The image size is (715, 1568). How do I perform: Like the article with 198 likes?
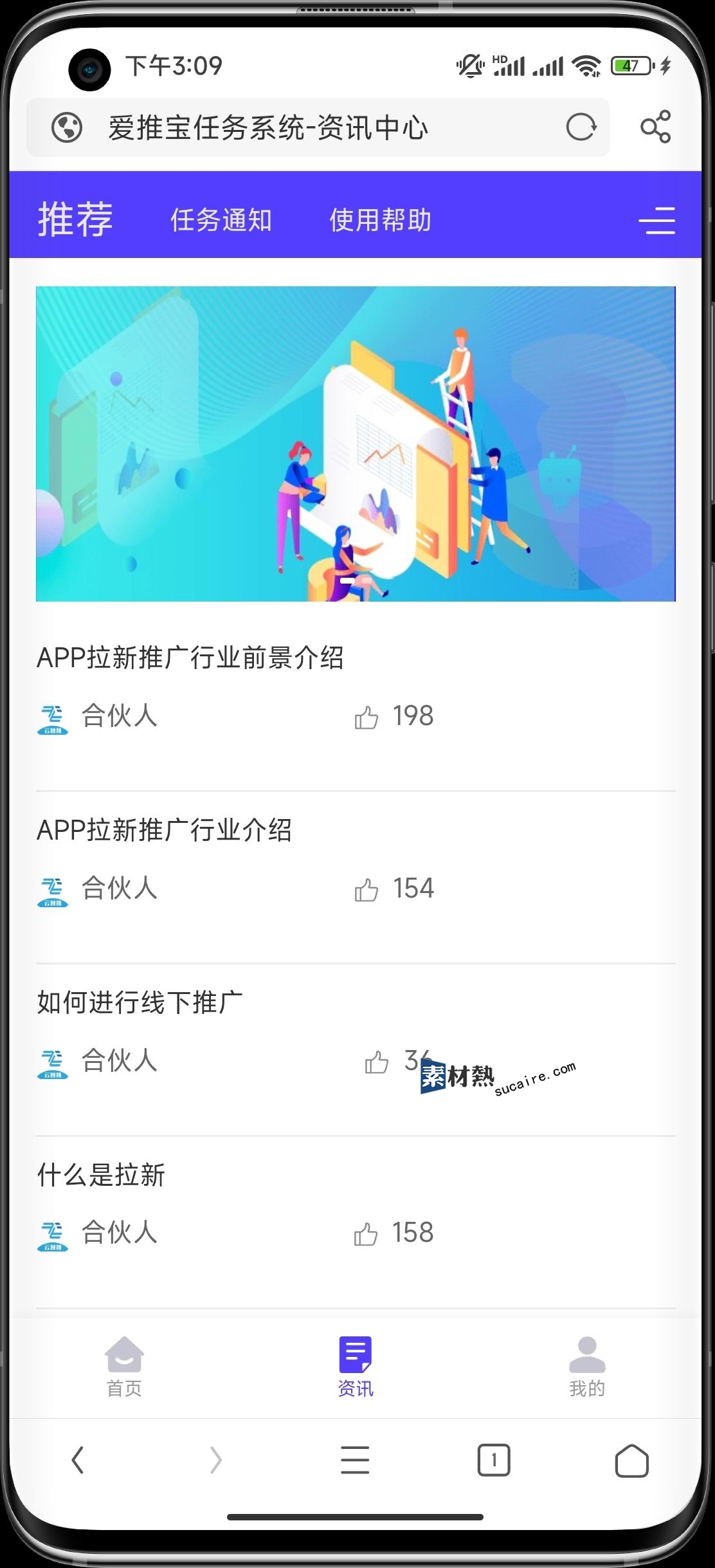coord(367,717)
